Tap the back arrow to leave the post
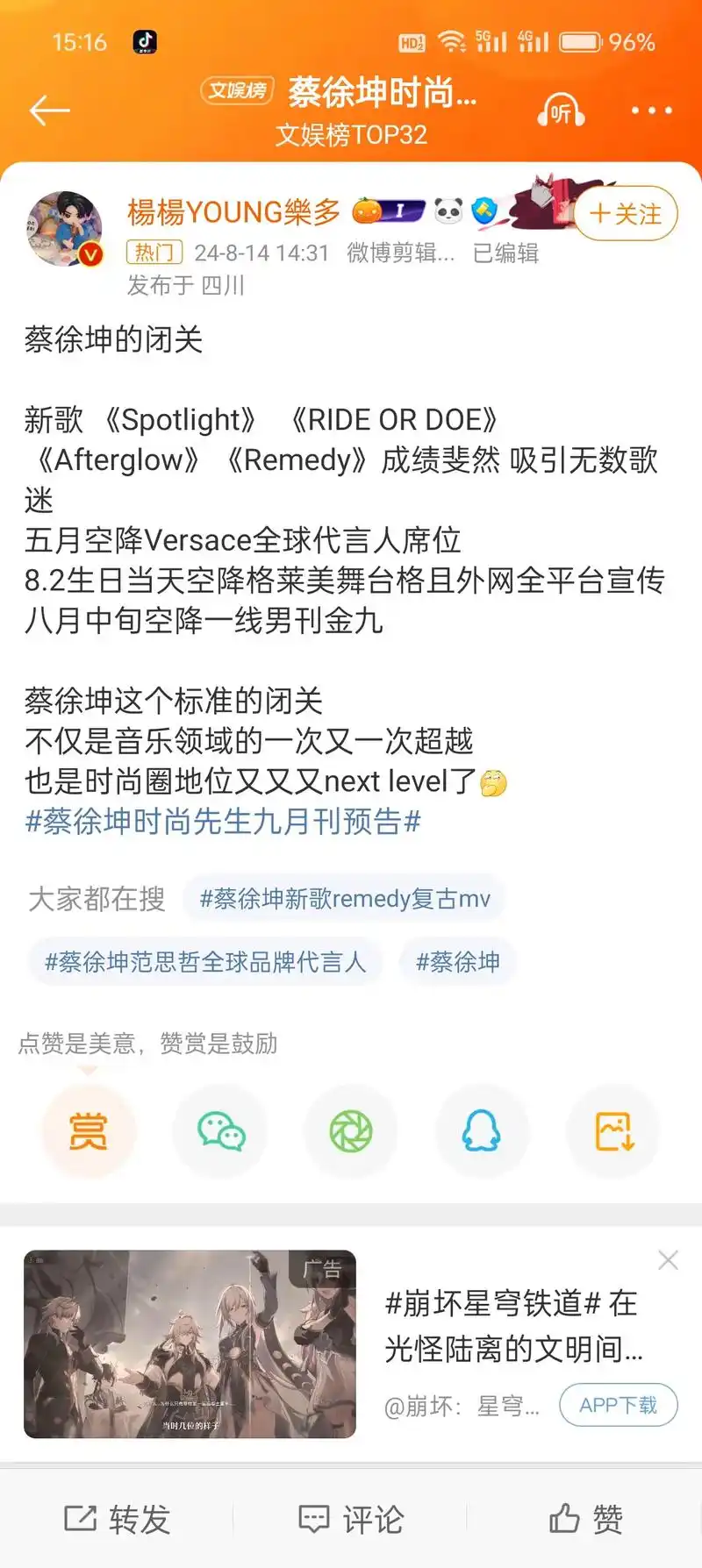 click(x=48, y=110)
